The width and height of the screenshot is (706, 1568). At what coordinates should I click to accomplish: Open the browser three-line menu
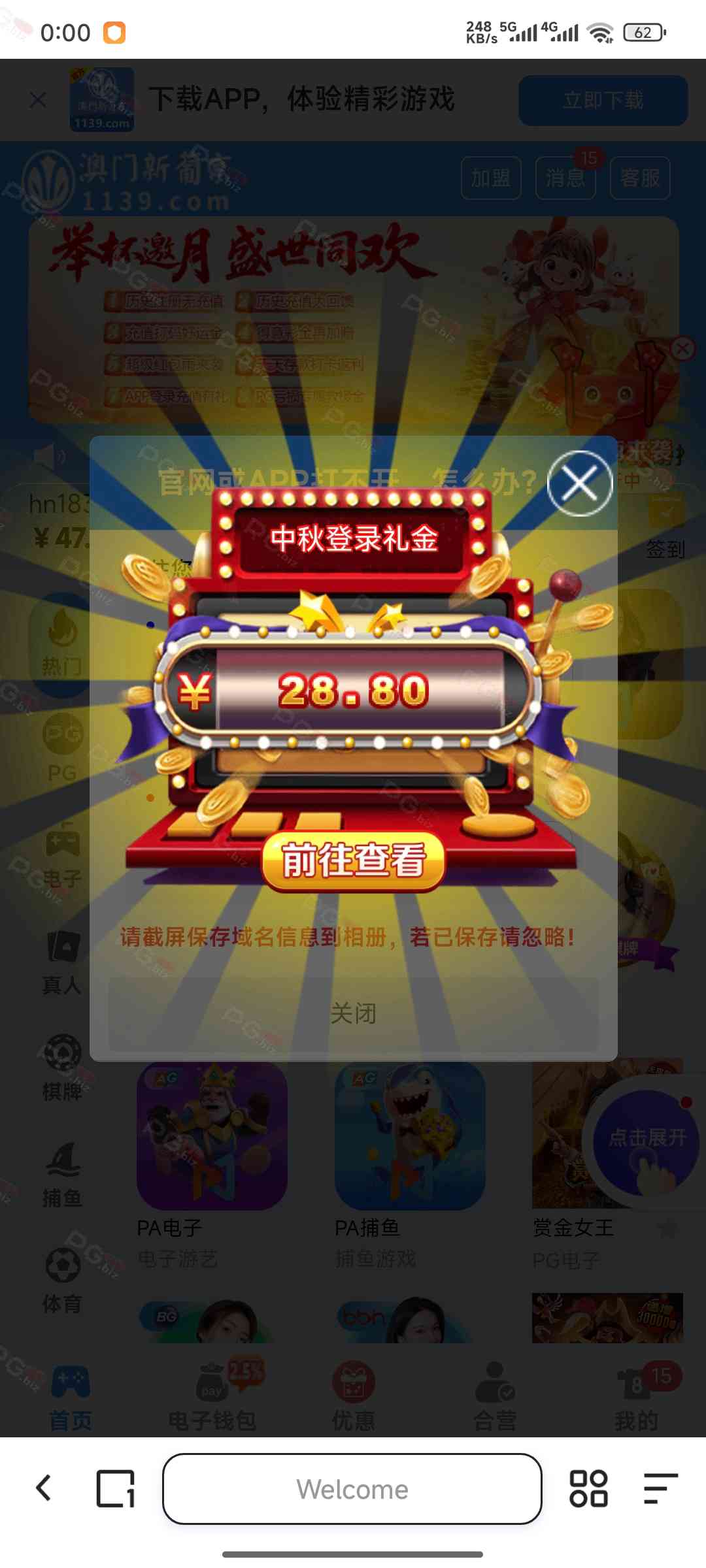coord(660,1488)
